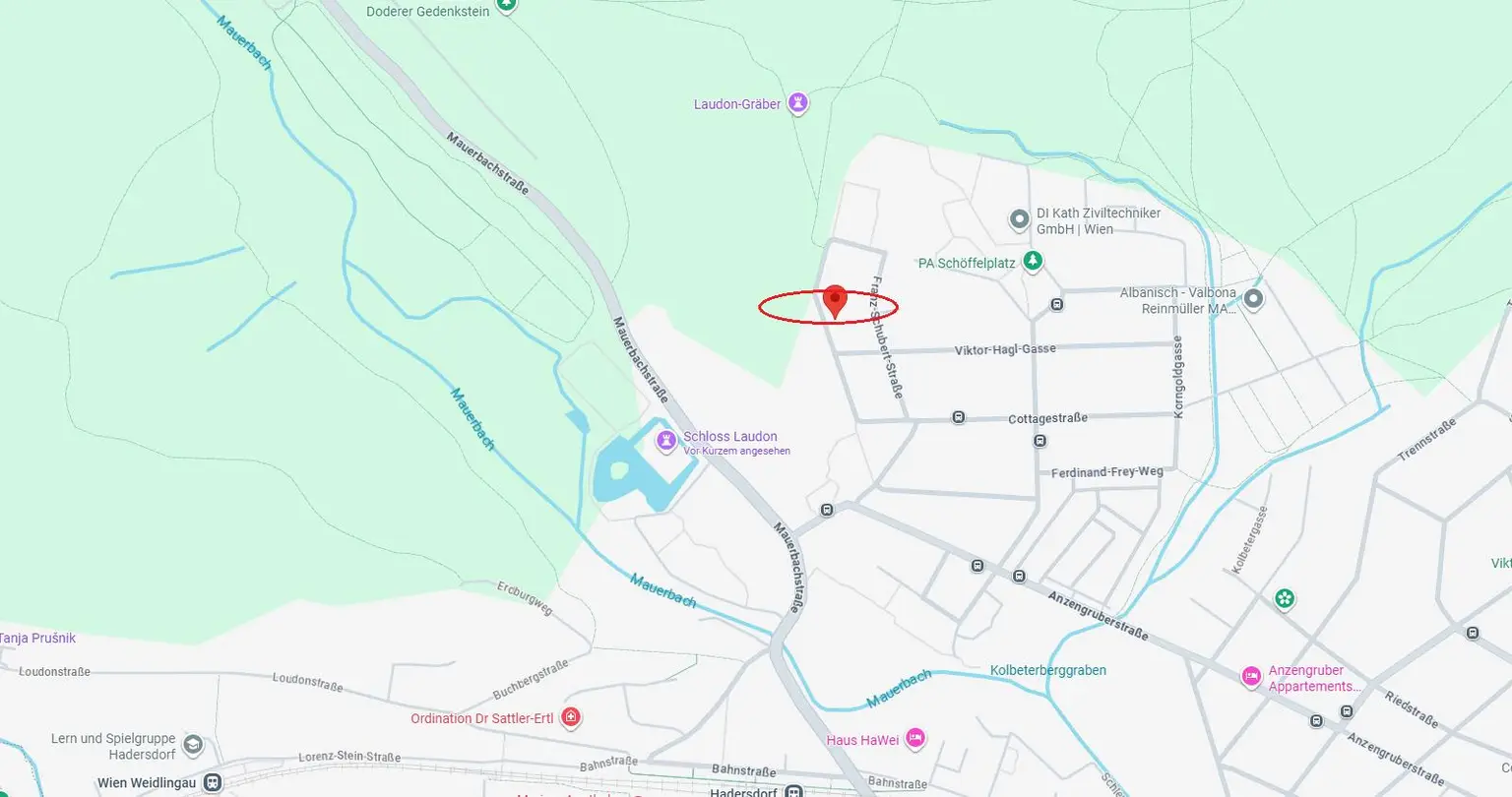This screenshot has height=797, width=1512.
Task: Open the Haus HaWei lodging marker
Action: pos(914,739)
